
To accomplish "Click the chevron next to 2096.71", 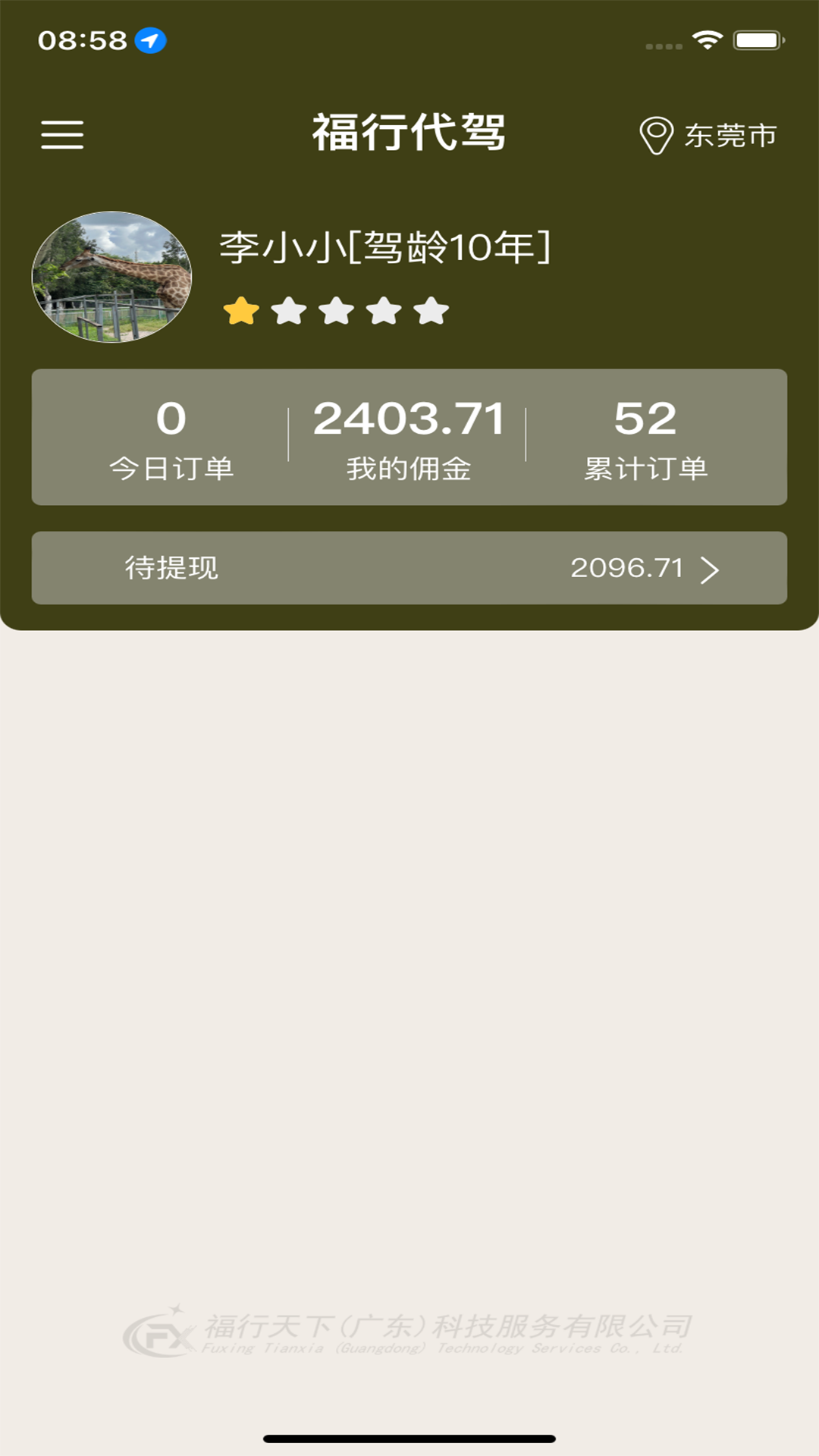I will pyautogui.click(x=711, y=570).
